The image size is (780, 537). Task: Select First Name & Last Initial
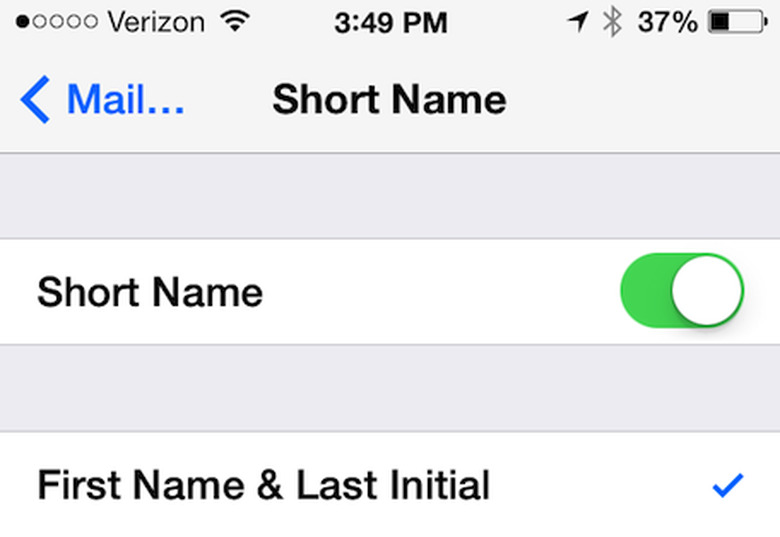(264, 486)
